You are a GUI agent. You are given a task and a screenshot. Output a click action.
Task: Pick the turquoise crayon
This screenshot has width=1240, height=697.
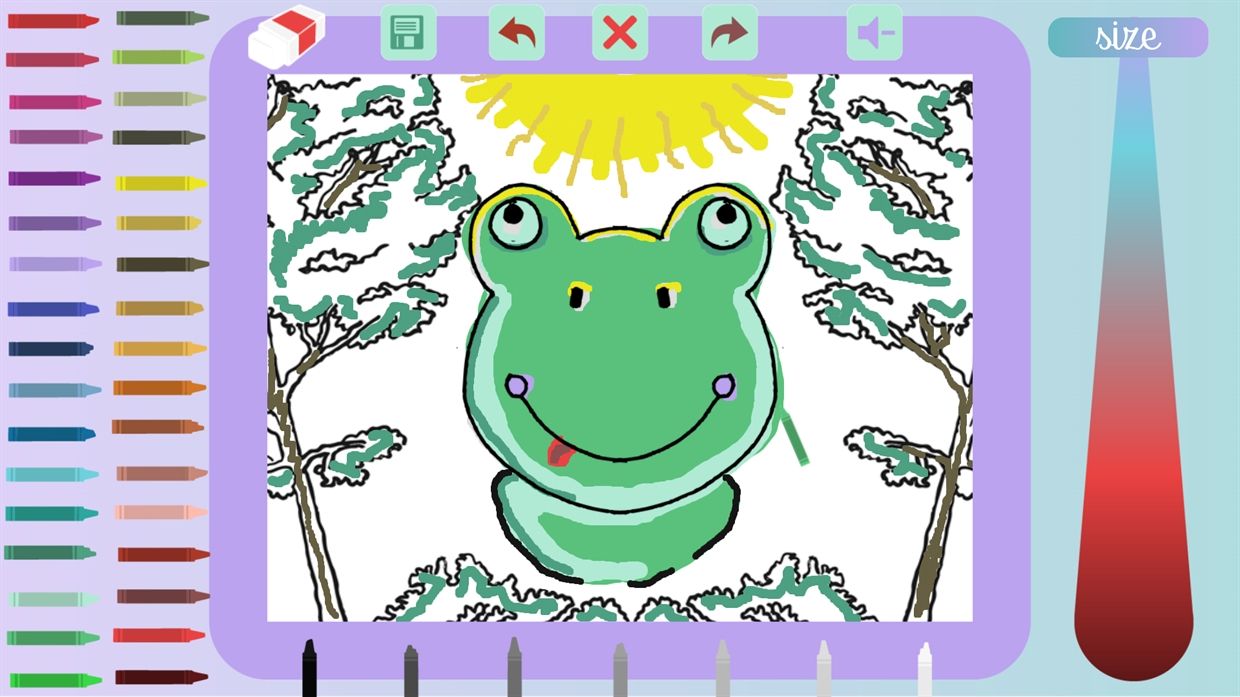click(x=52, y=474)
